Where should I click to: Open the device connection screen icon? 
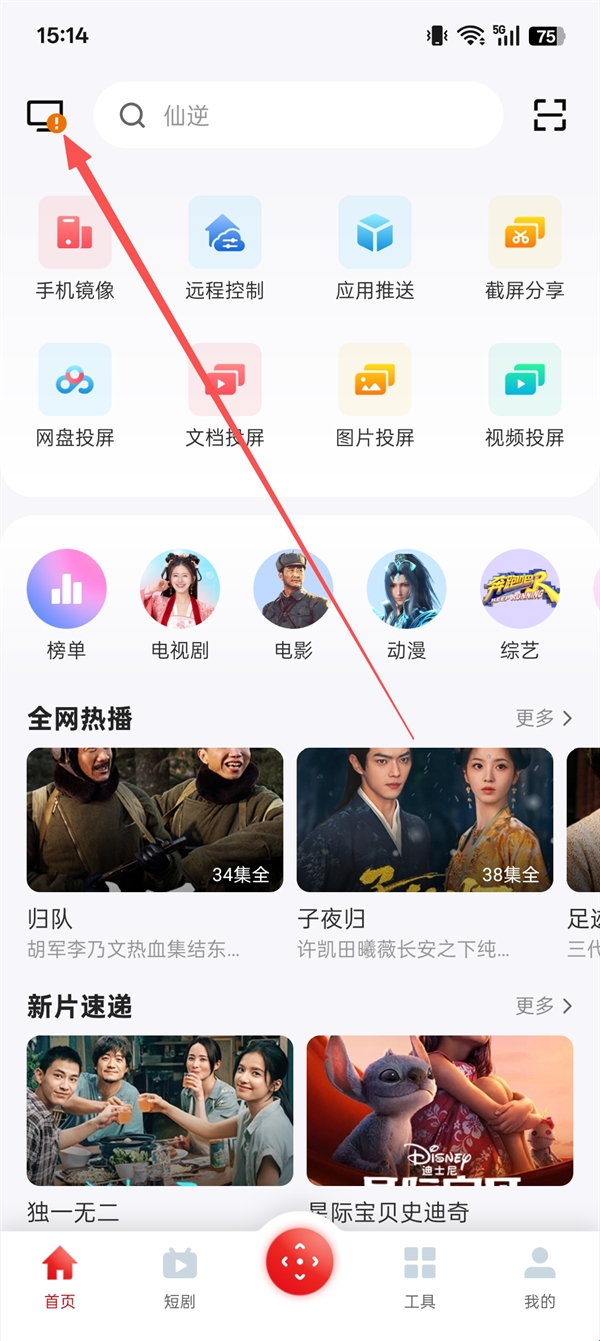(x=46, y=116)
